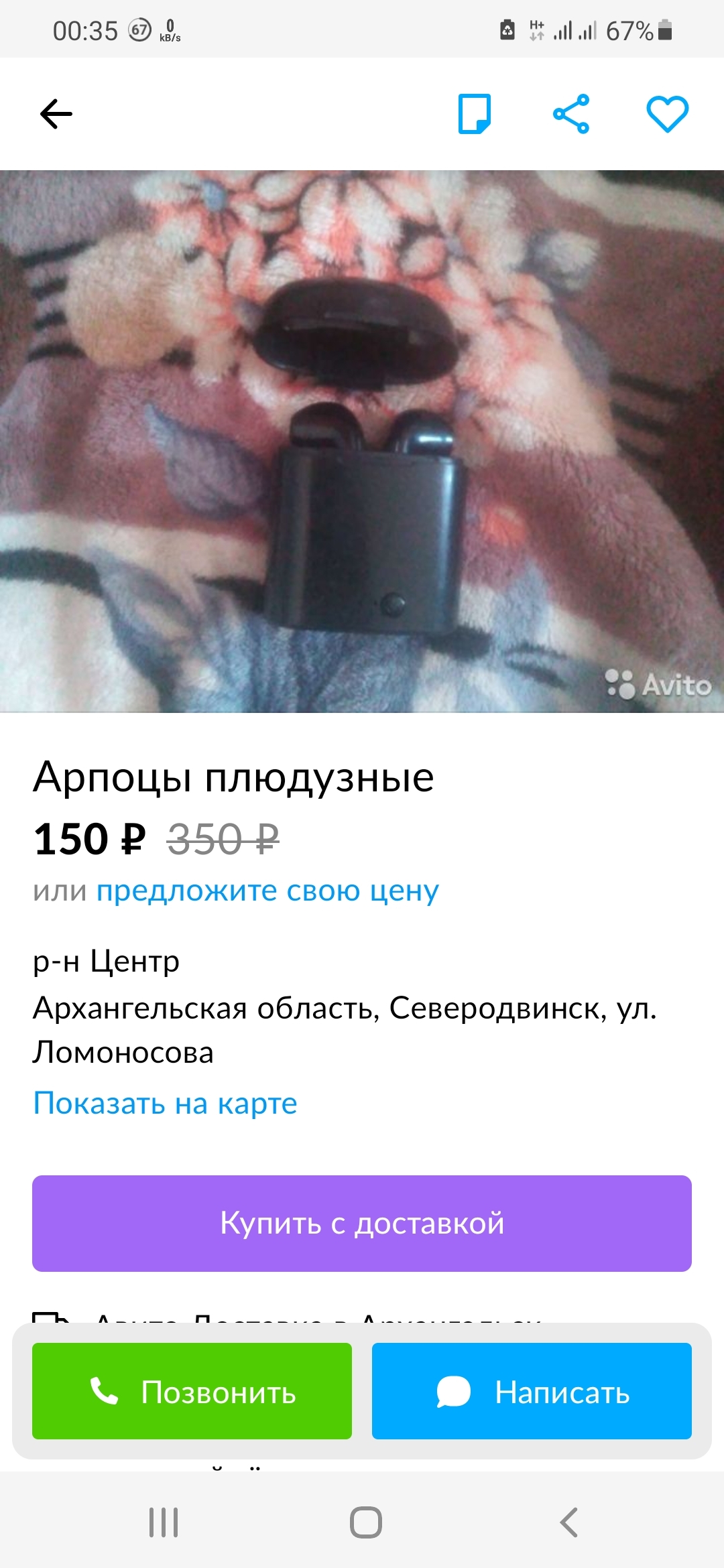
Task: Tap 'предложите свою цену' link
Action: pyautogui.click(x=267, y=891)
